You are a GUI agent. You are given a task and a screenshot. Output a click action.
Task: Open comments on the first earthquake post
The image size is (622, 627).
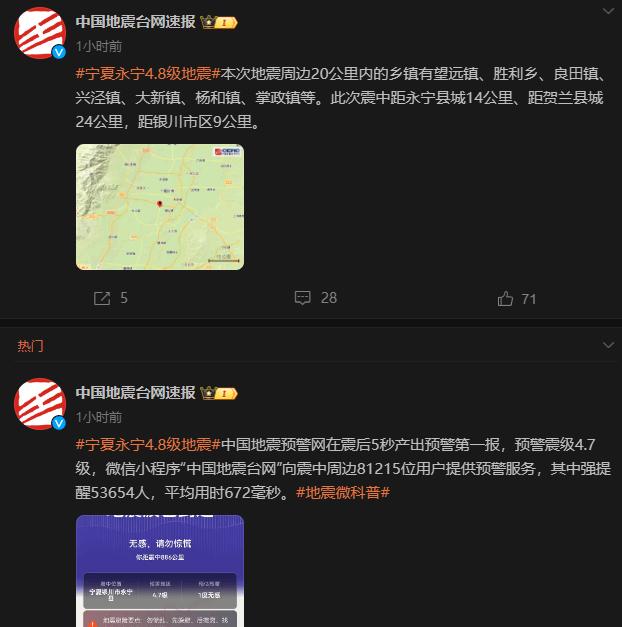point(316,298)
